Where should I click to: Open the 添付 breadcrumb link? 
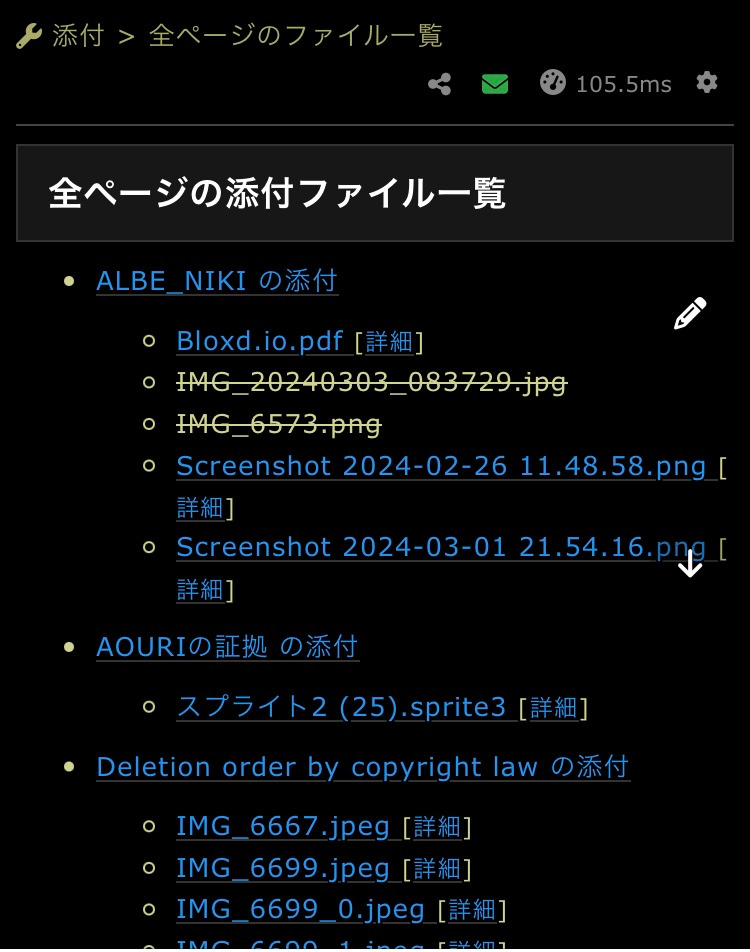(78, 37)
